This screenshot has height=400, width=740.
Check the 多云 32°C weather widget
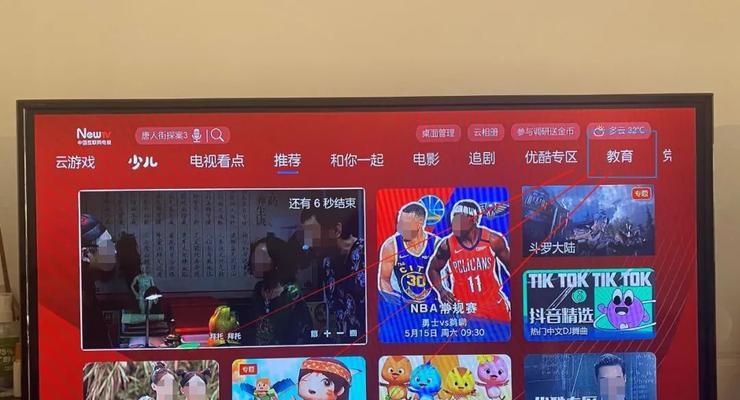[x=620, y=131]
